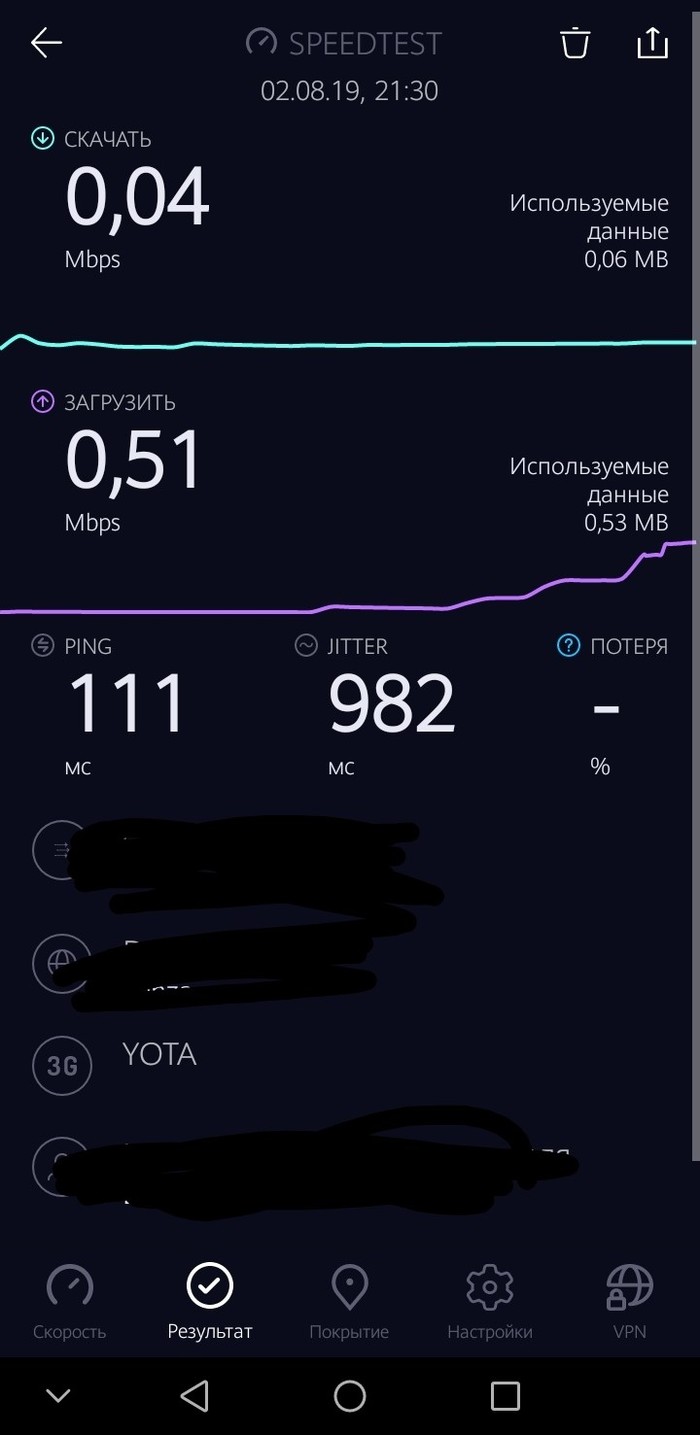Viewport: 700px width, 1435px height.
Task: Open the Результат tab
Action: tap(210, 1301)
